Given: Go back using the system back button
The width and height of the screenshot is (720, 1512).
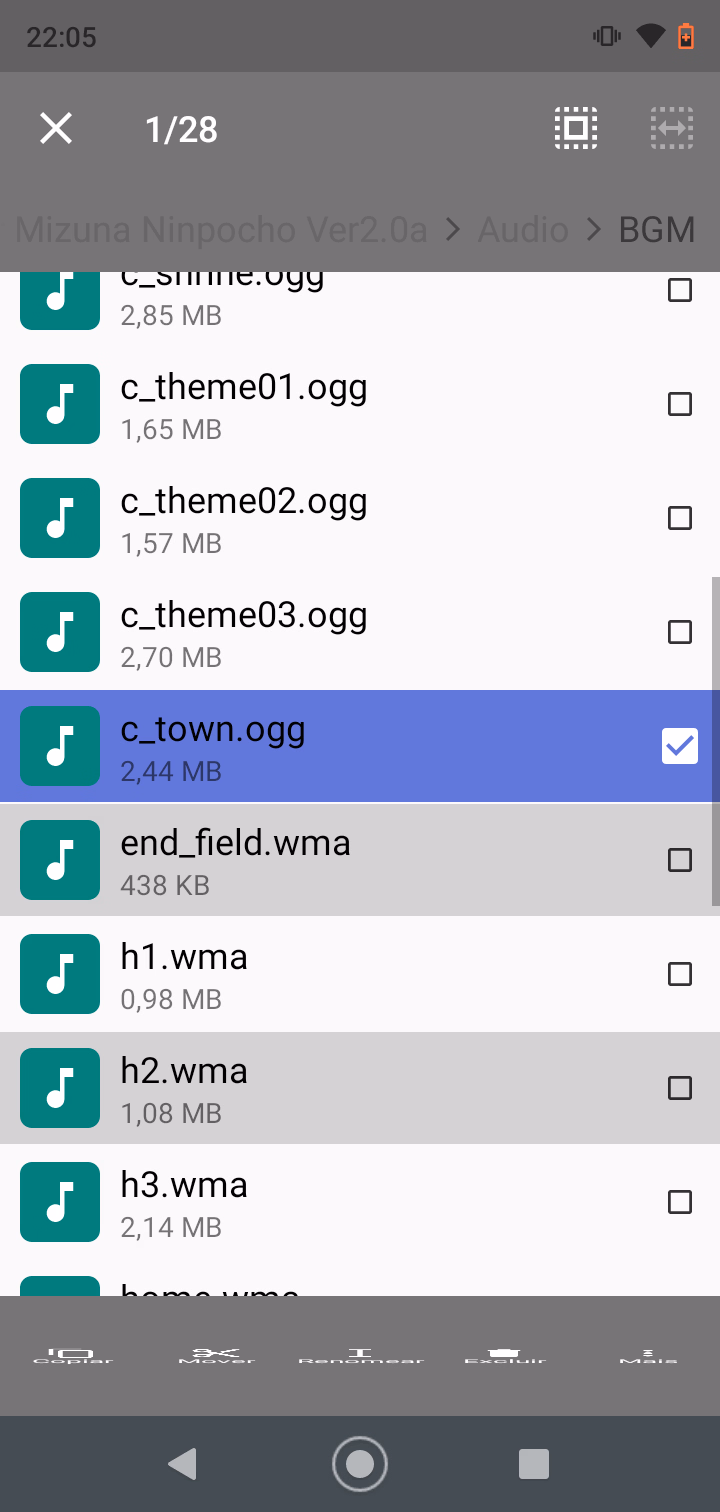Looking at the screenshot, I should (x=182, y=1464).
